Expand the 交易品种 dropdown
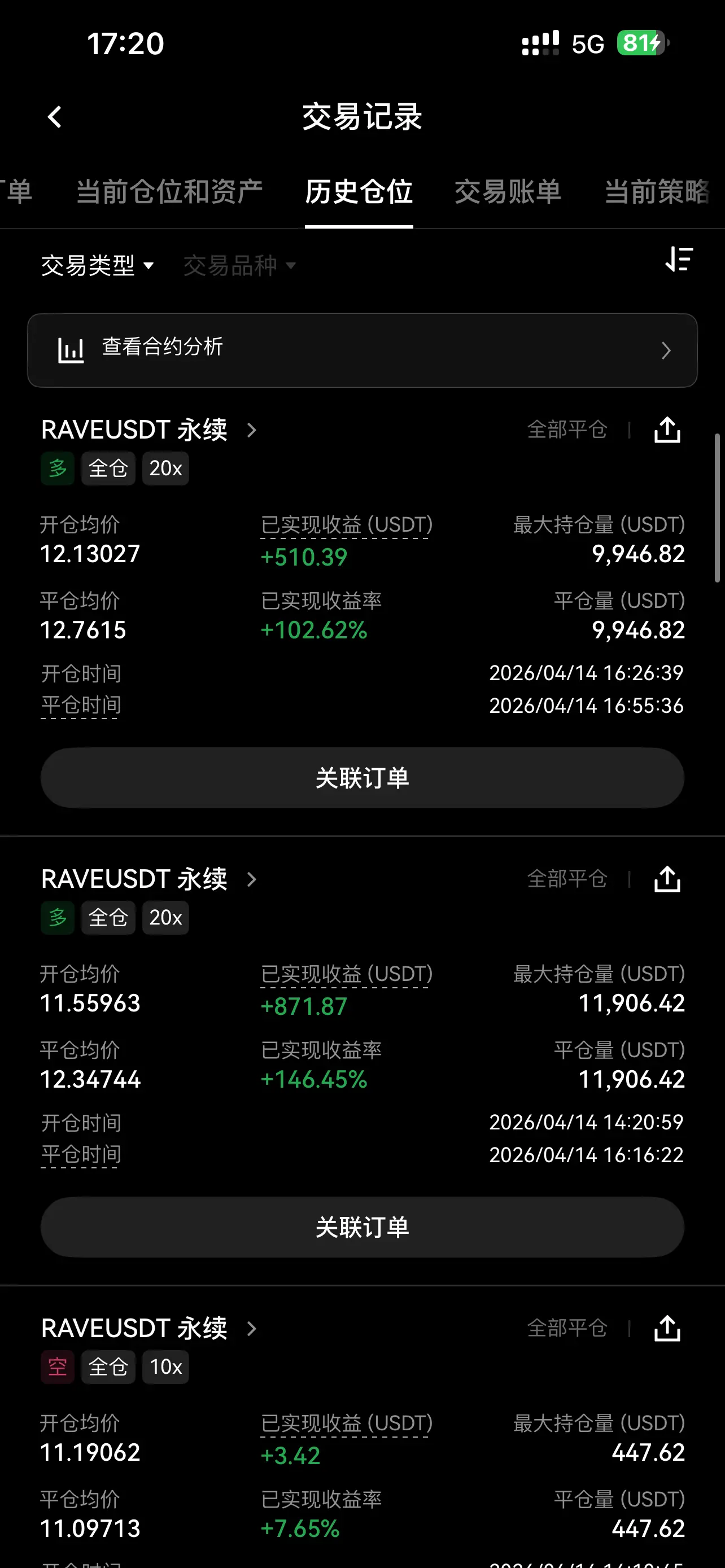Screen dimensions: 725x1568 coord(239,265)
